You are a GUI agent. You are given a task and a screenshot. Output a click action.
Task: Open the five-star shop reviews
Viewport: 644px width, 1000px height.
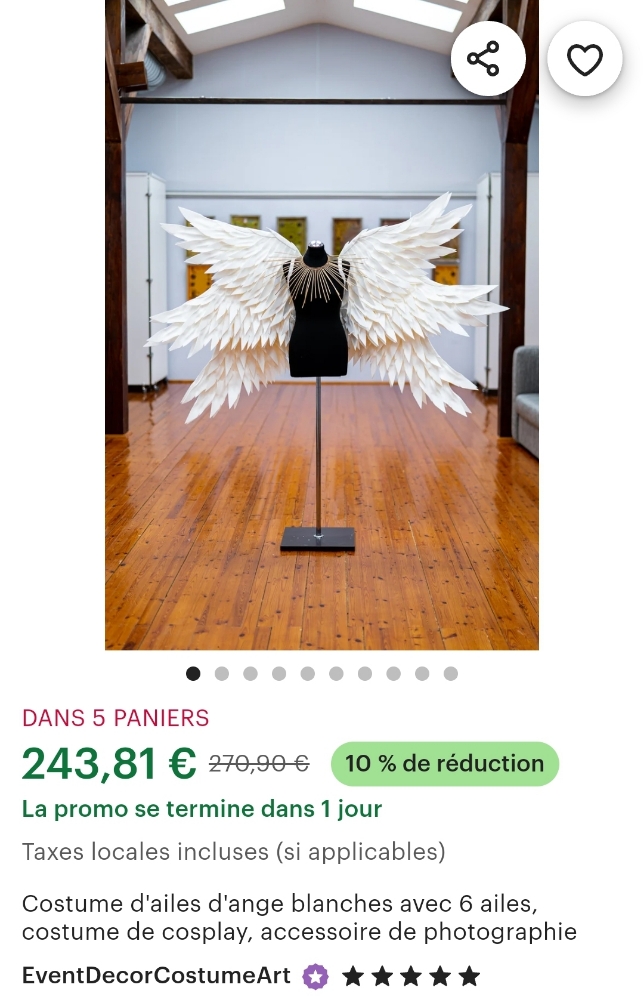click(x=411, y=976)
